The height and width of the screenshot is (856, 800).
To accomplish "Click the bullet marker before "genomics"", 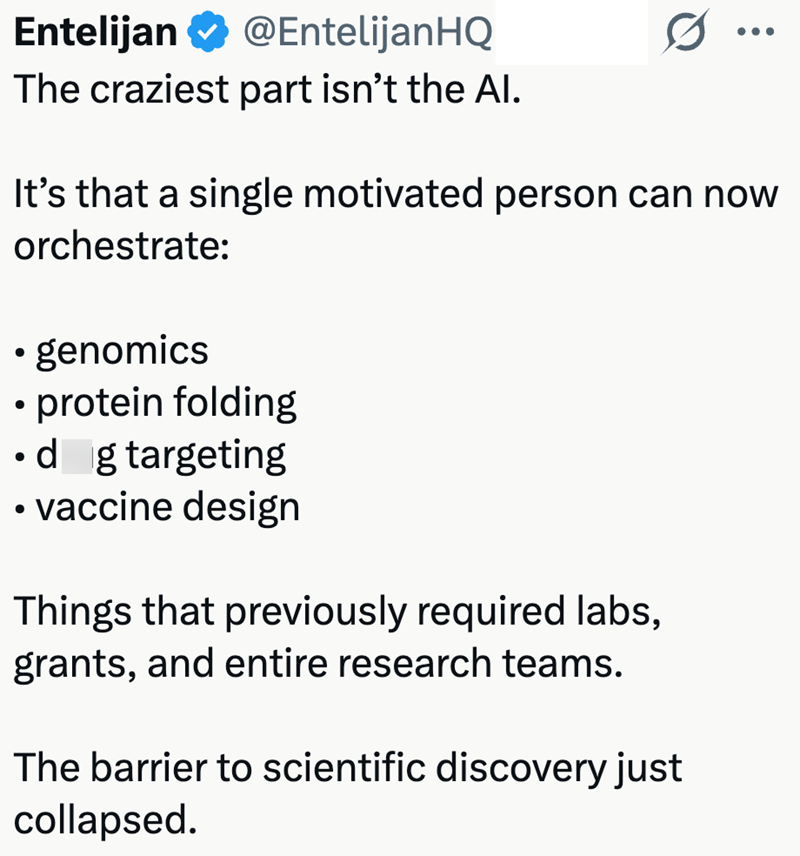I will pyautogui.click(x=20, y=352).
